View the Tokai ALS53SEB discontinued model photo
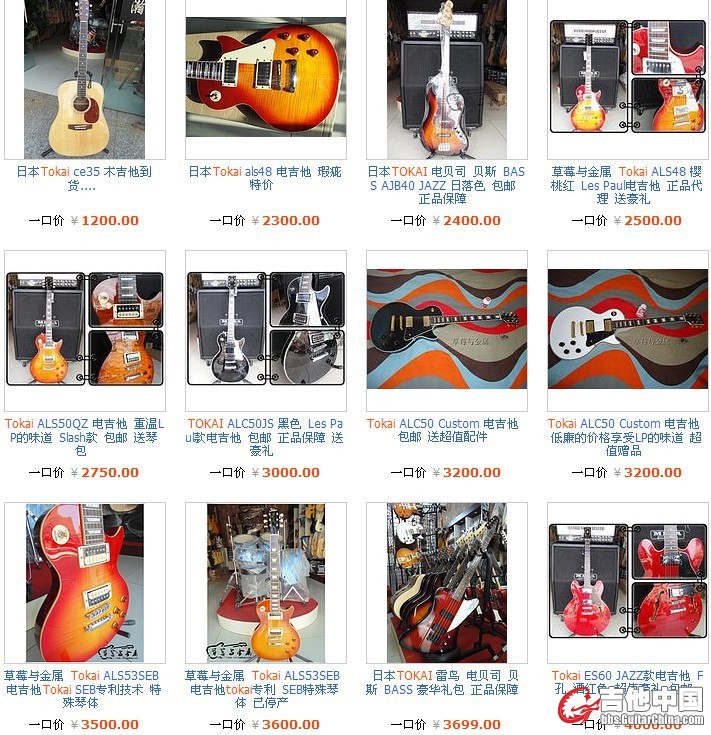Viewport: 711px width, 735px height. pos(266,582)
